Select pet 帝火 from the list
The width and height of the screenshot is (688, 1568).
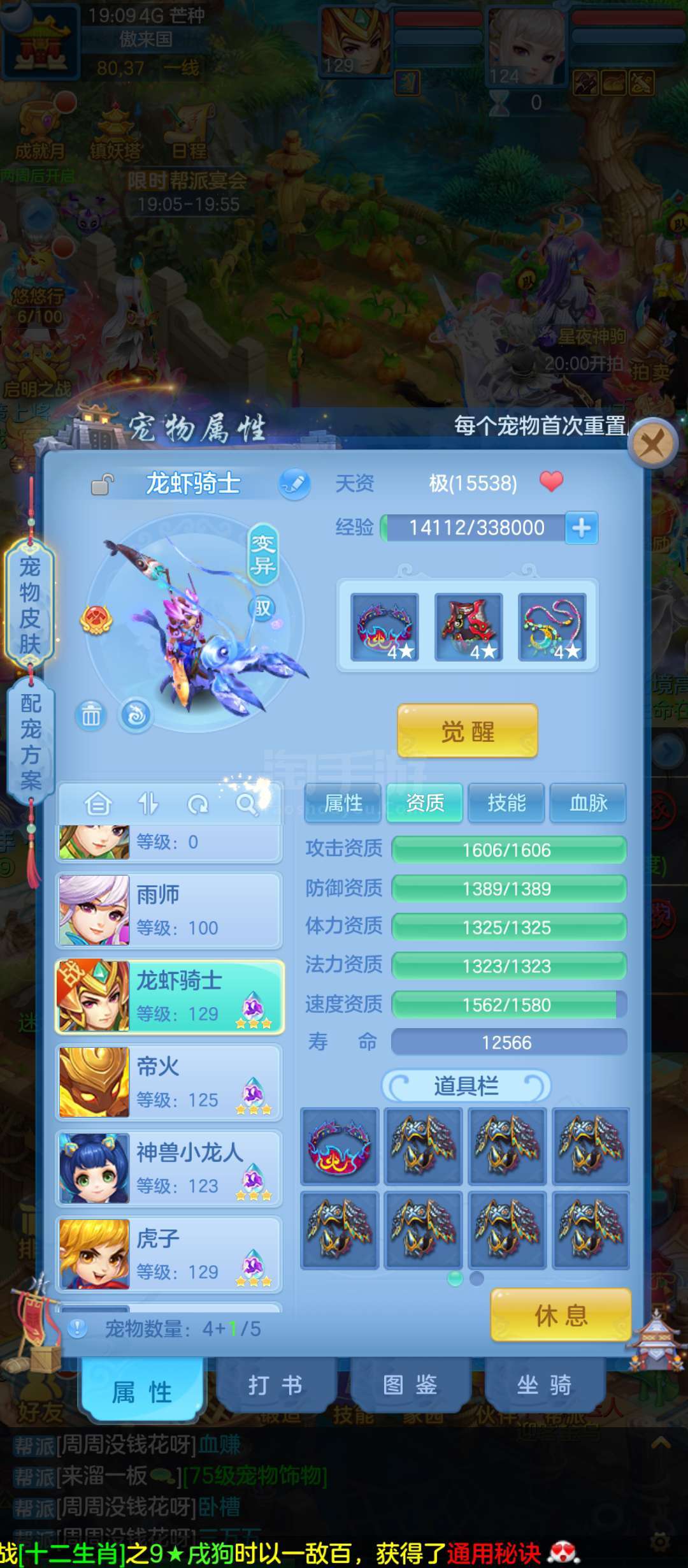169,1082
